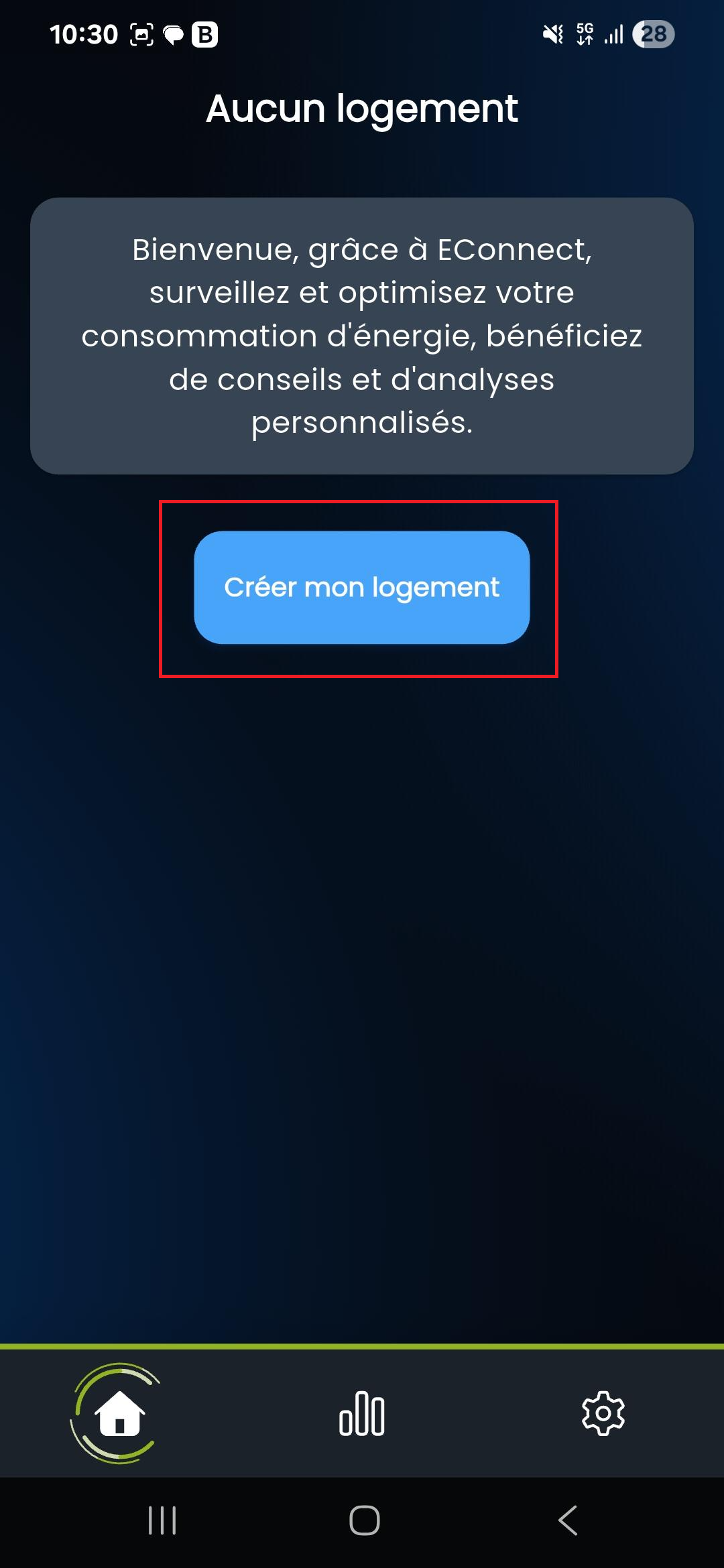Switch to the statistics chart tab
The image size is (724, 1568).
[362, 1413]
